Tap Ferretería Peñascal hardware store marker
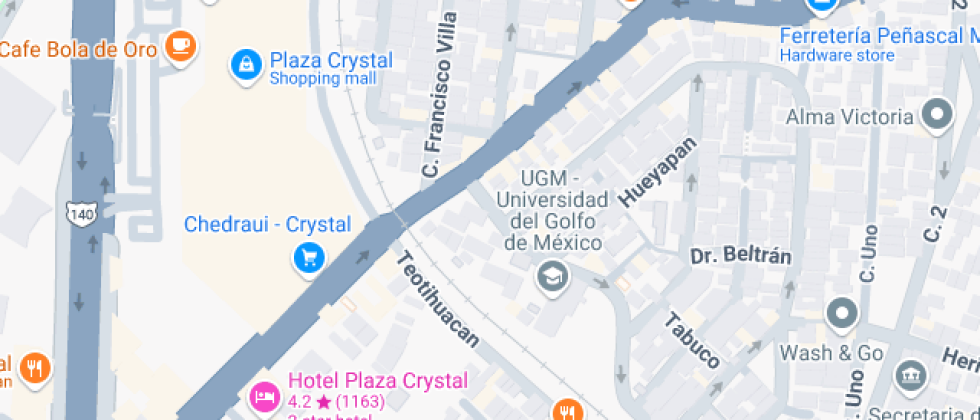 click(x=821, y=6)
